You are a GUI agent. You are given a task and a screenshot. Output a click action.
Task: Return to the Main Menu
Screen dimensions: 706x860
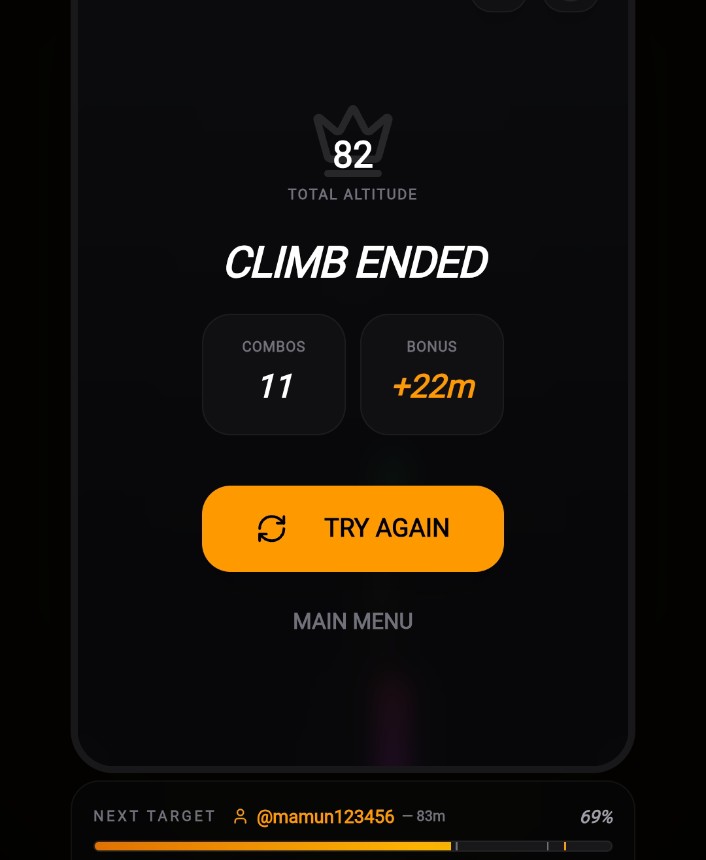coord(353,621)
